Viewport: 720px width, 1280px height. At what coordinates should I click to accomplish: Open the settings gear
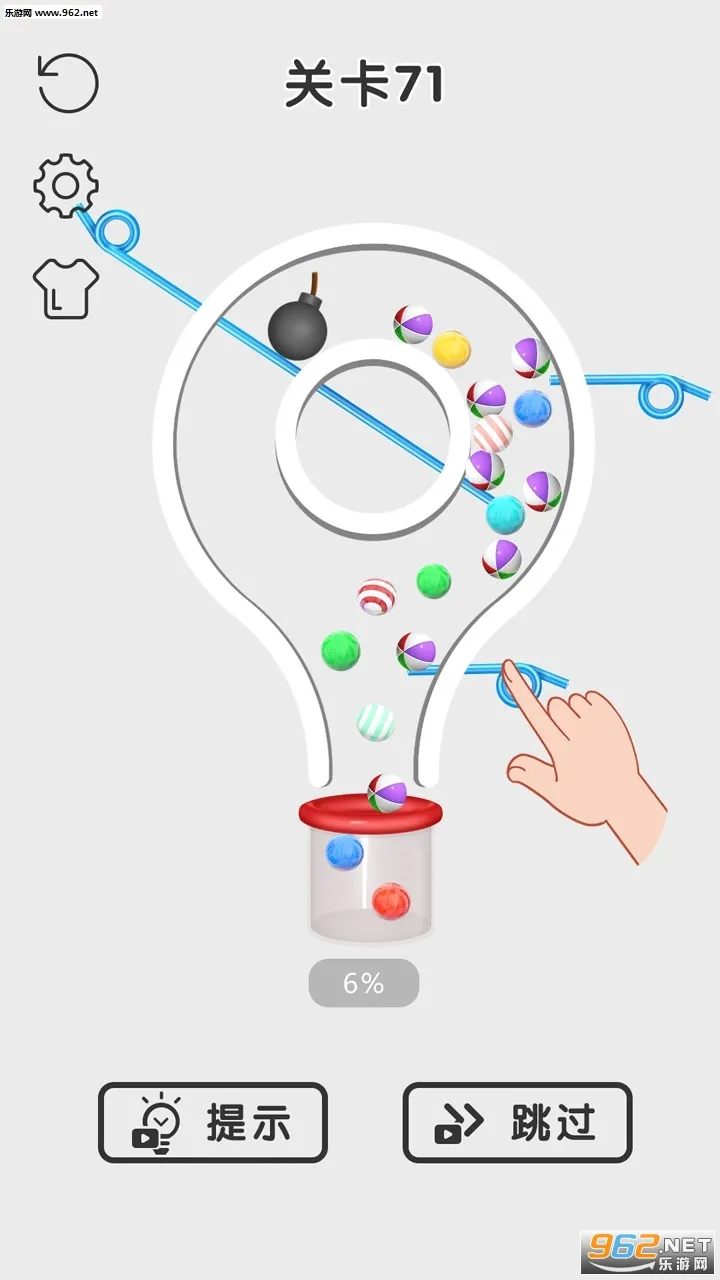coord(66,185)
